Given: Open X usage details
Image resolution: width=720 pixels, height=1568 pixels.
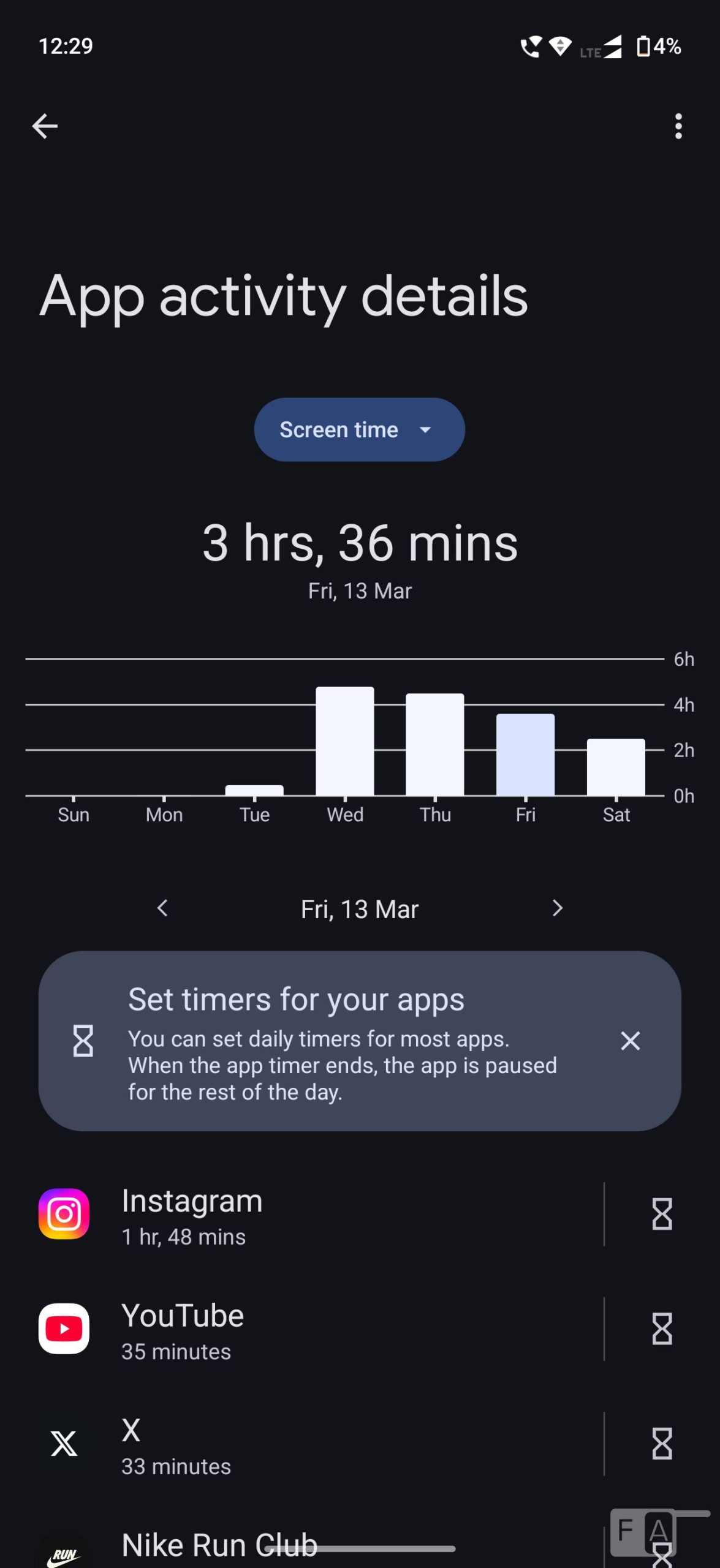Looking at the screenshot, I should point(306,1444).
